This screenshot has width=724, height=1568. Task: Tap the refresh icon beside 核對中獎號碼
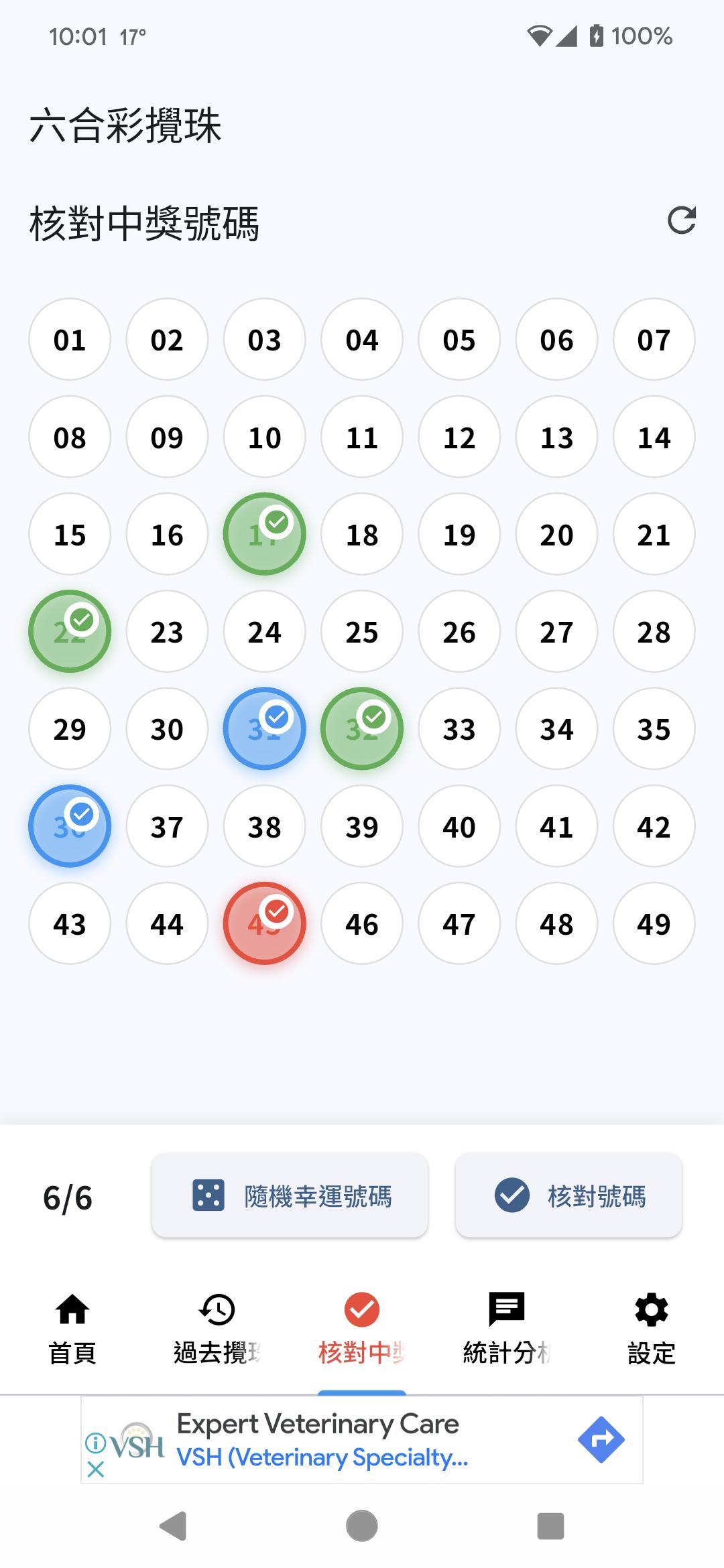click(681, 220)
